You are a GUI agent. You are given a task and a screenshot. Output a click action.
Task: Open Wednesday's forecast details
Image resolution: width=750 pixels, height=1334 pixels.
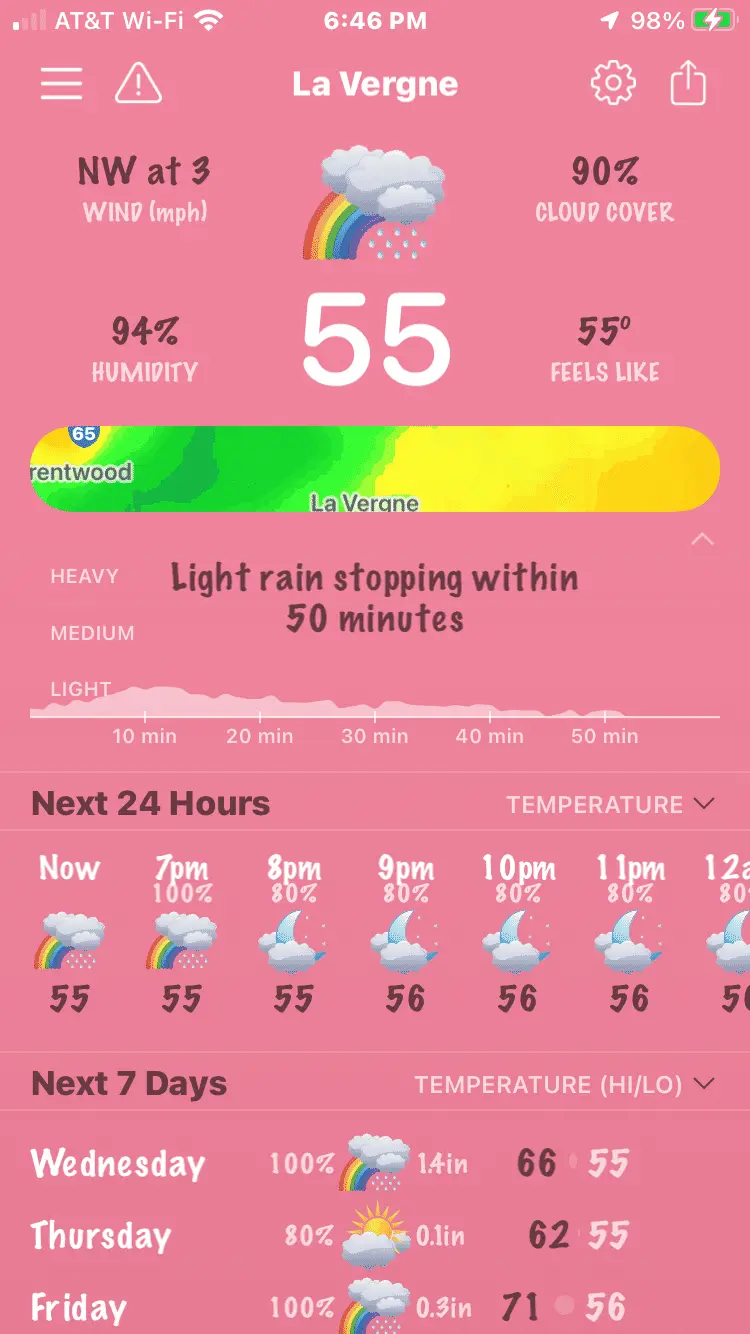(375, 1163)
